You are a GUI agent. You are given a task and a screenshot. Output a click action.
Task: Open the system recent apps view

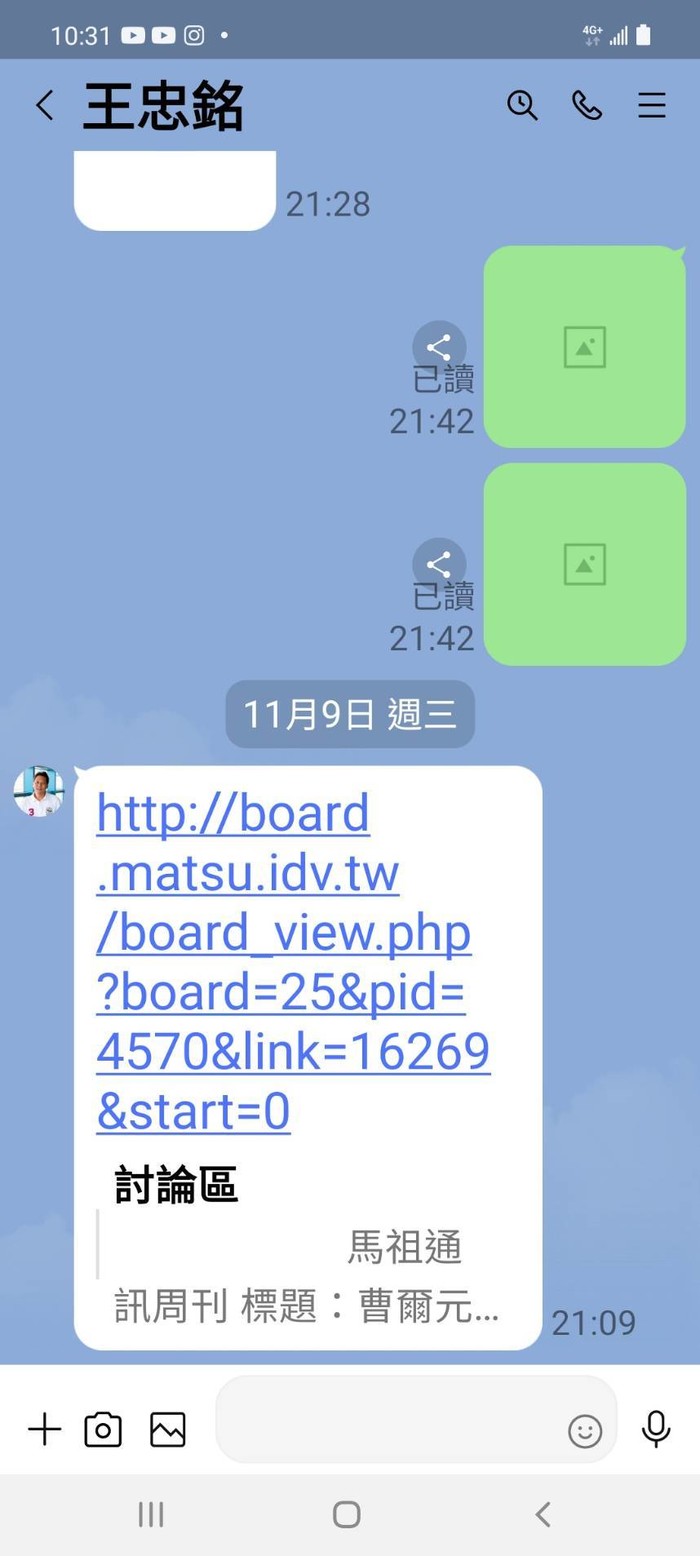point(151,1514)
